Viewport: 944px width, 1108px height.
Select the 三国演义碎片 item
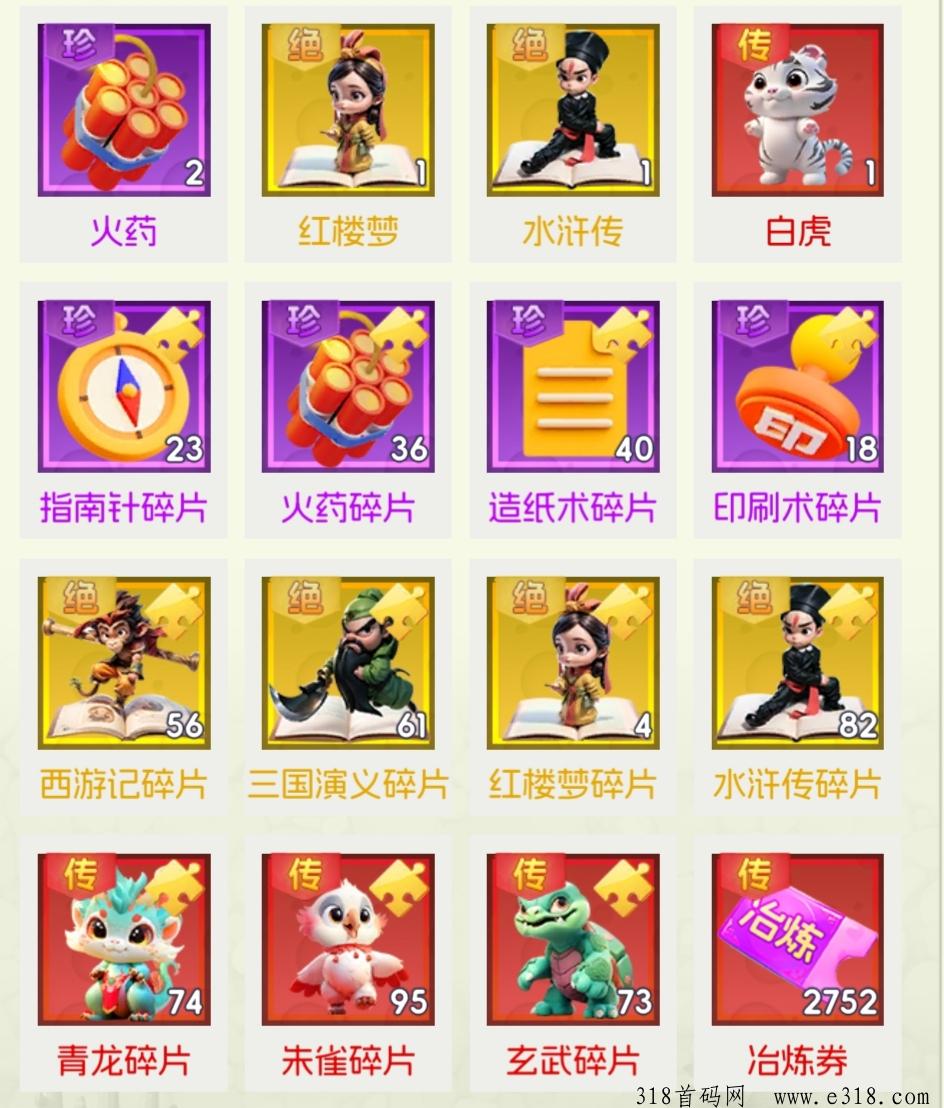[348, 662]
